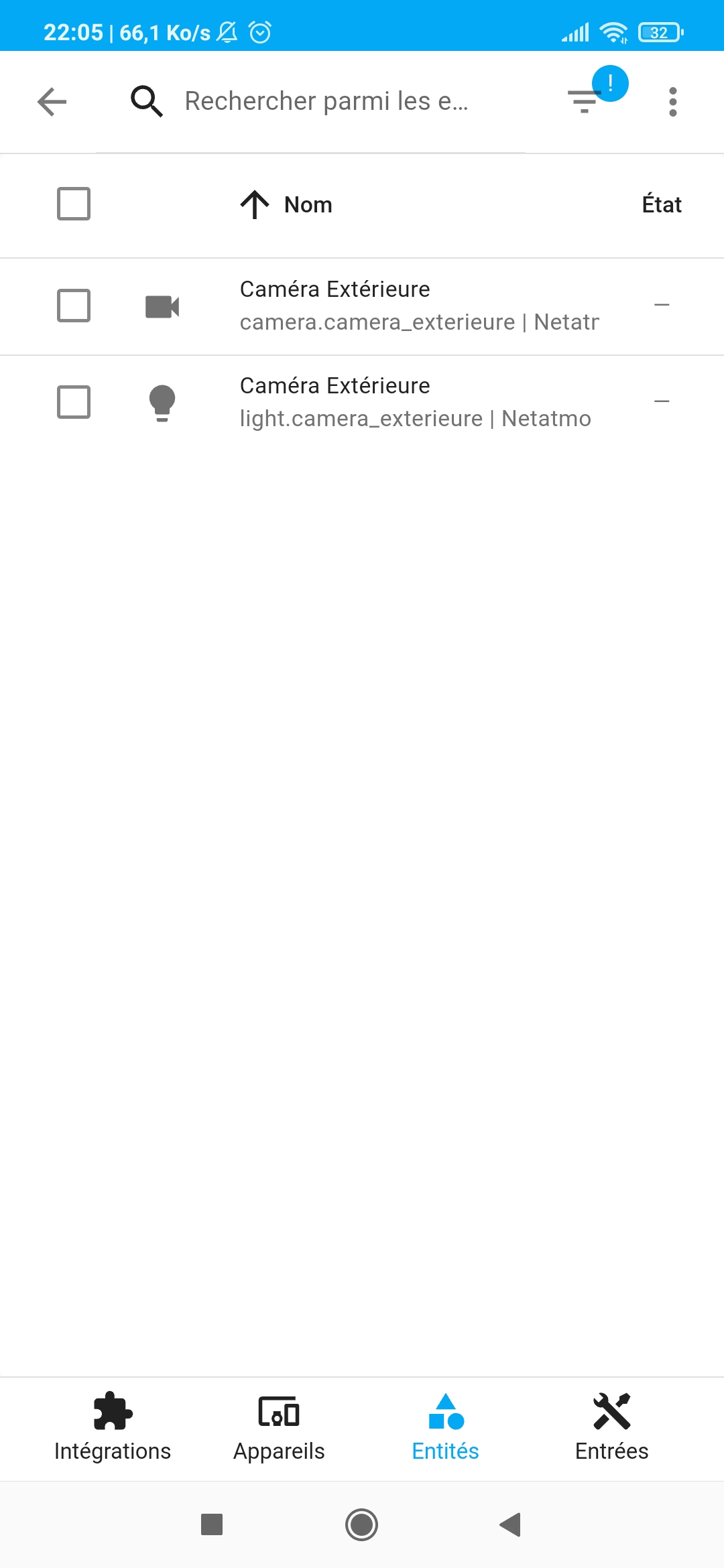Go back using the arrow icon
724x1568 pixels.
click(x=52, y=102)
